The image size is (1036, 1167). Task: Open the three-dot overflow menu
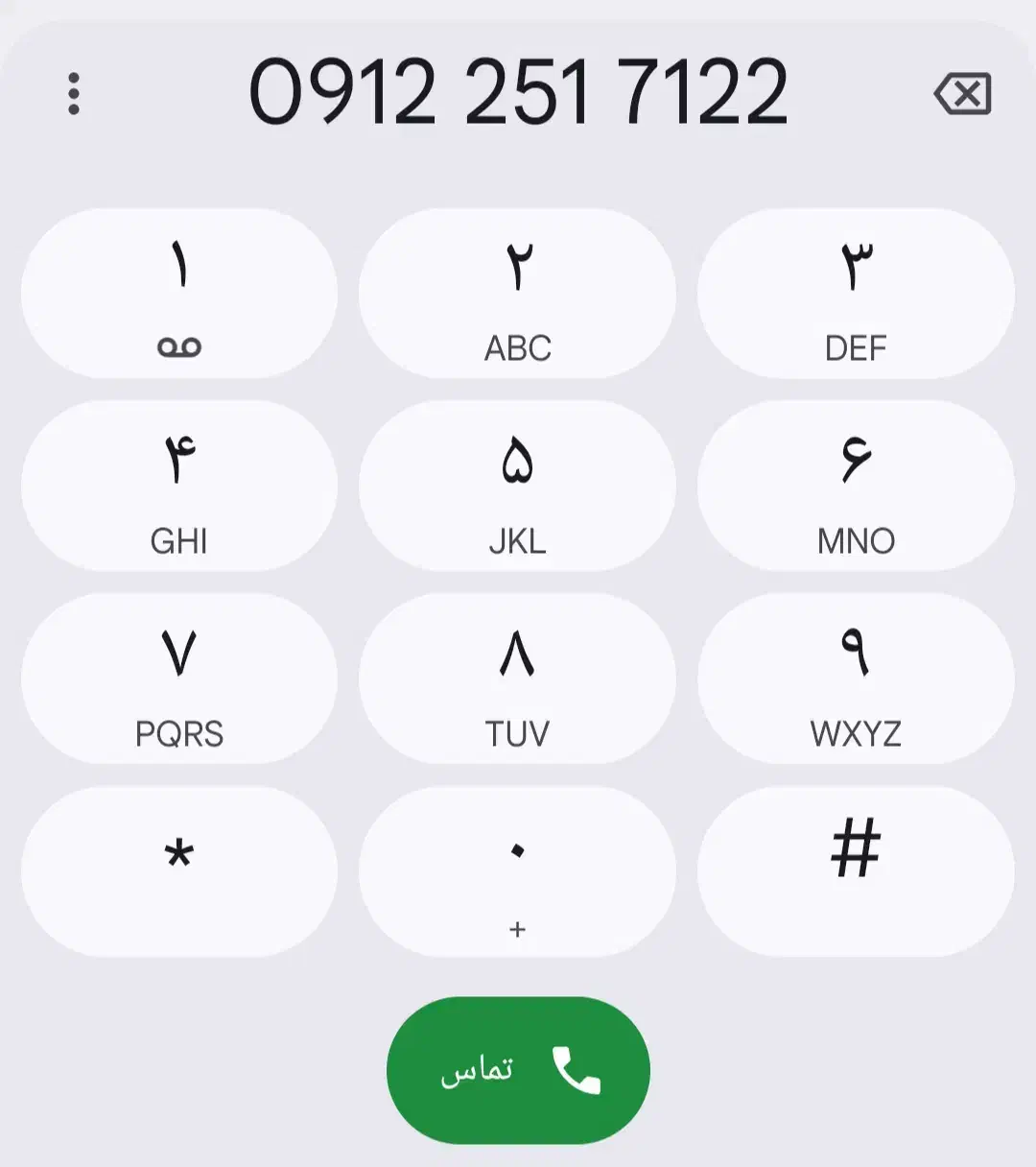(x=75, y=93)
